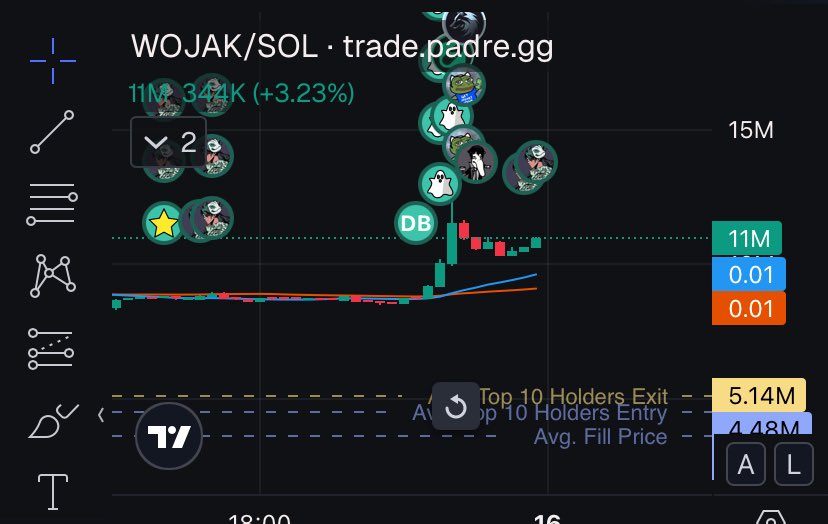The image size is (828, 524).
Task: Tap the star marker on the chart
Action: pos(163,224)
